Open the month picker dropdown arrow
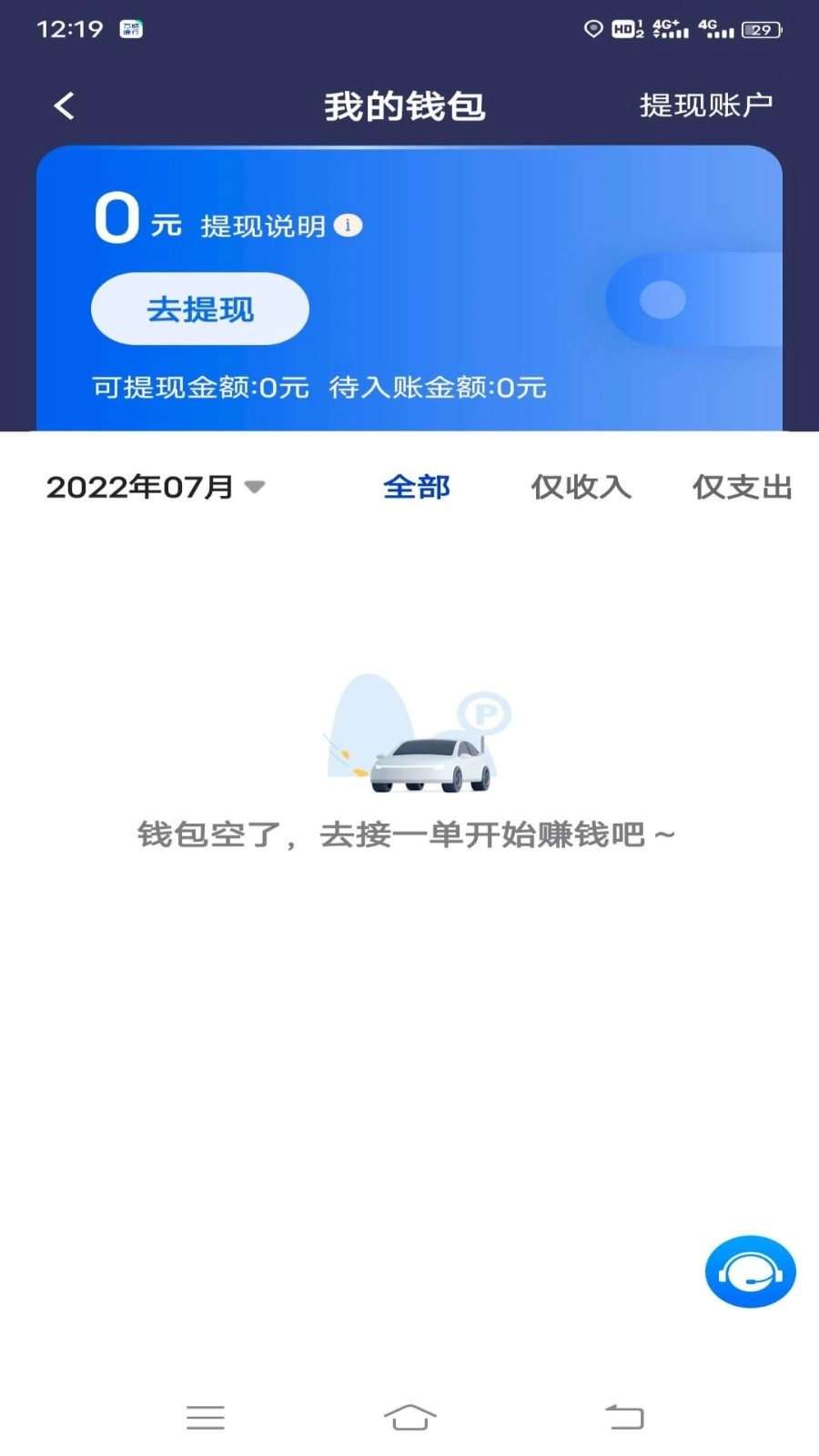 tap(256, 489)
